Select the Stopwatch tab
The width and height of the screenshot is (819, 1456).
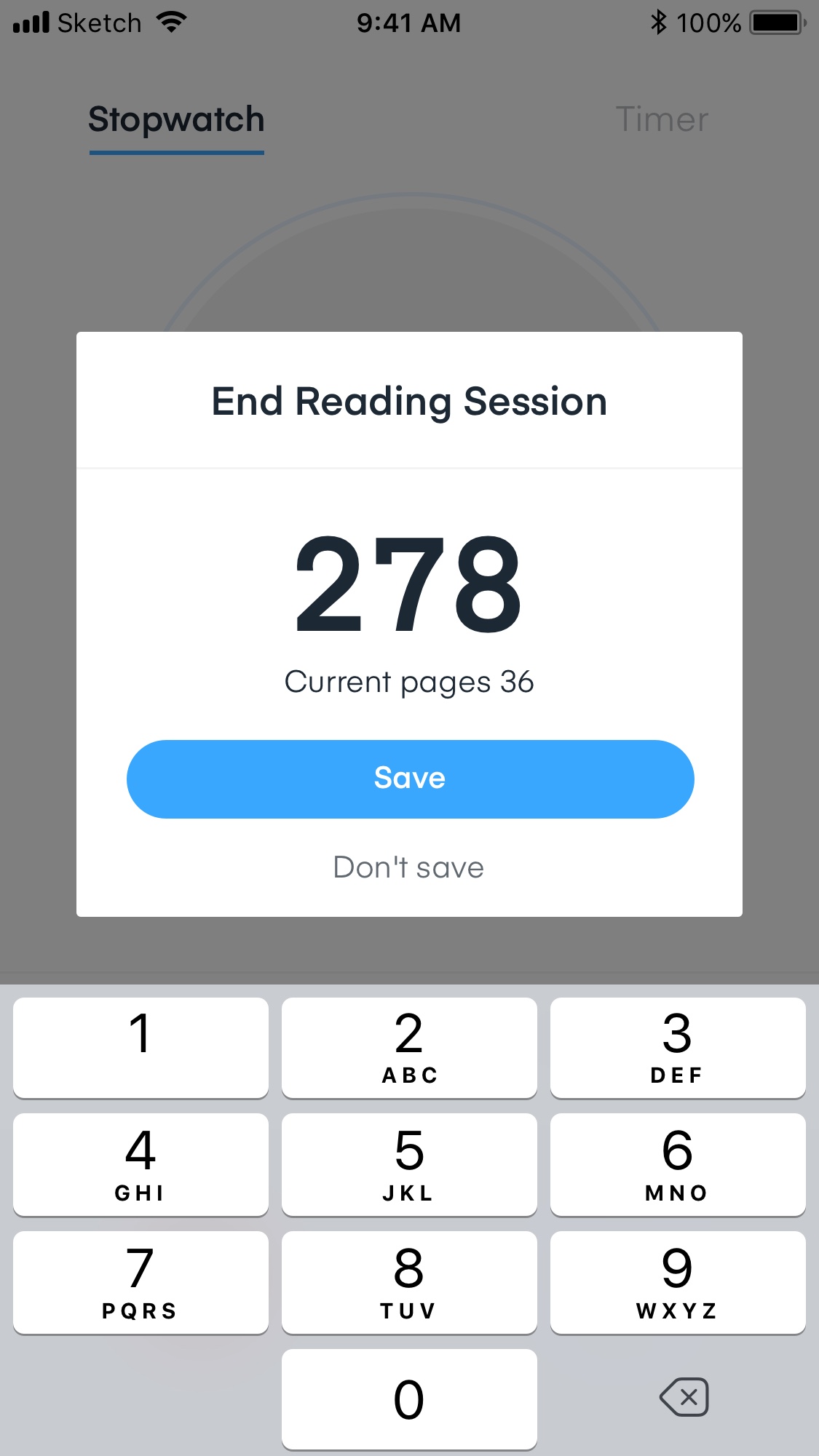[176, 121]
